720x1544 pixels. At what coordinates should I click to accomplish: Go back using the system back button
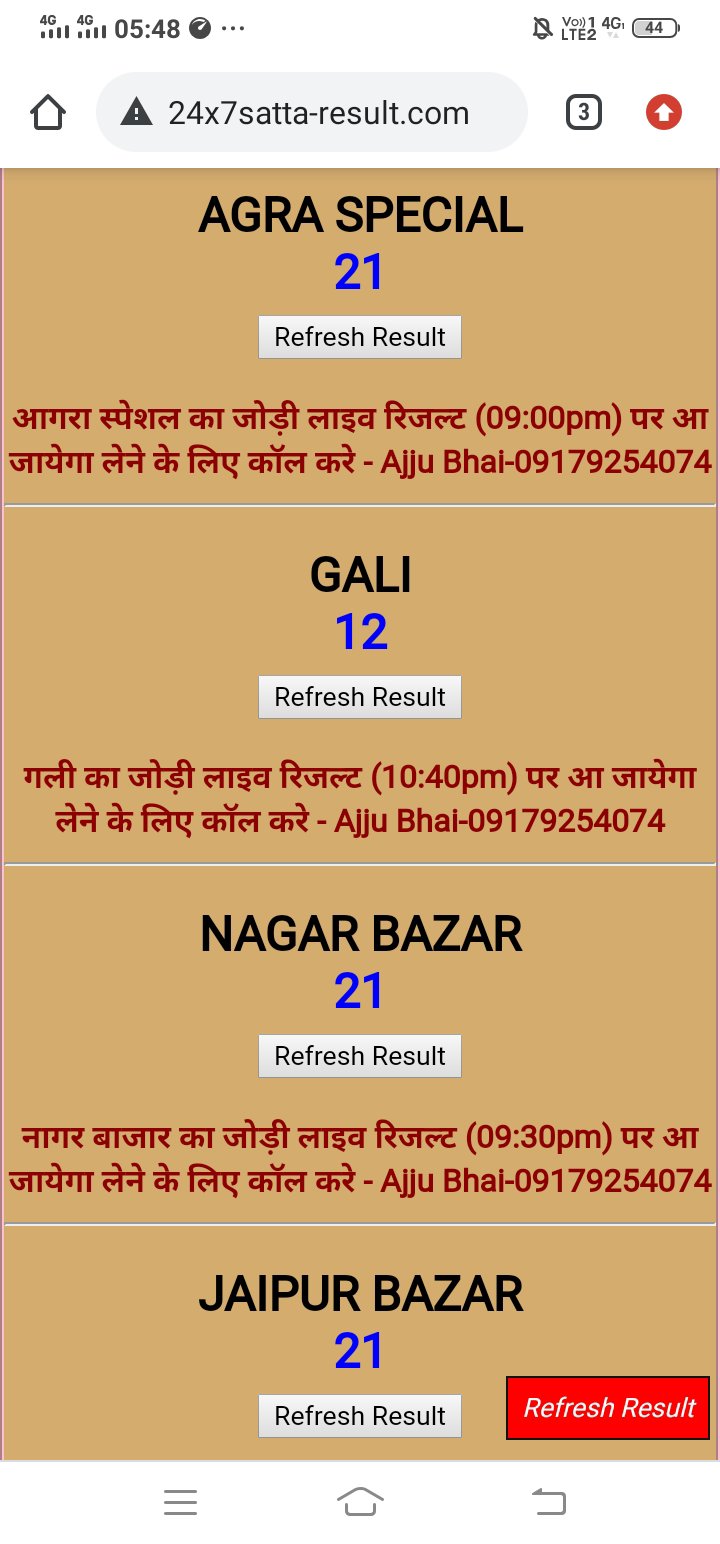point(548,1502)
